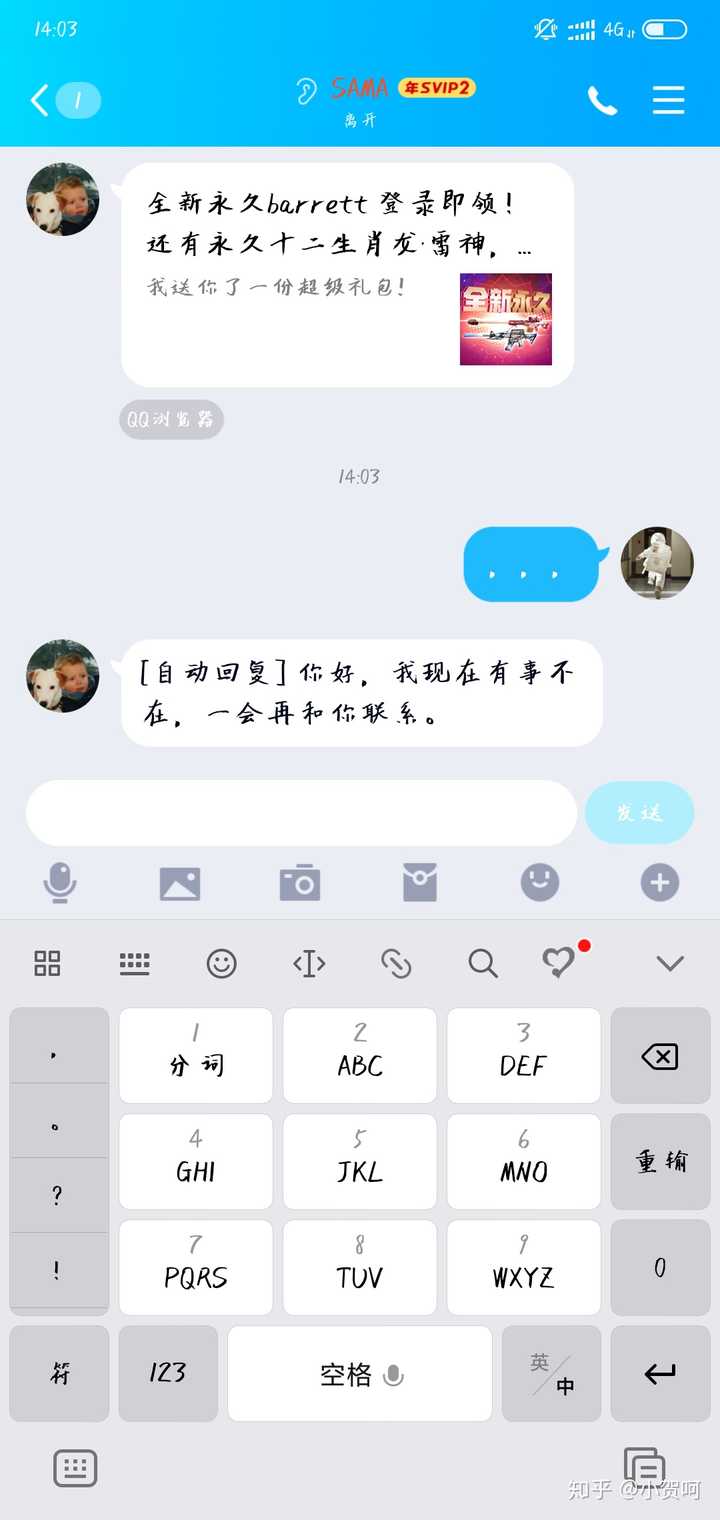This screenshot has width=720, height=1520.
Task: Tap the backspace key
Action: coord(660,1056)
